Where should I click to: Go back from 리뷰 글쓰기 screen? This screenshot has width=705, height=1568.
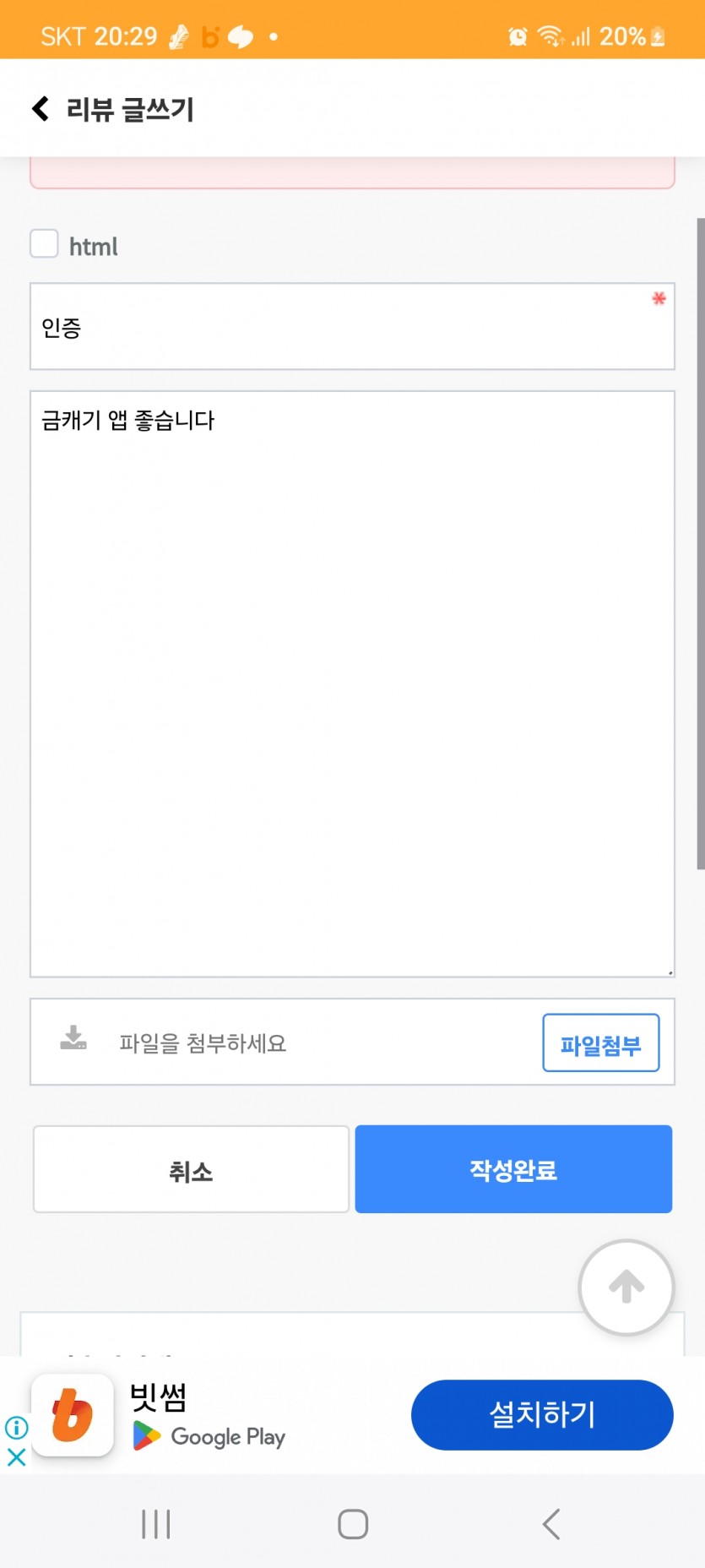(x=40, y=108)
